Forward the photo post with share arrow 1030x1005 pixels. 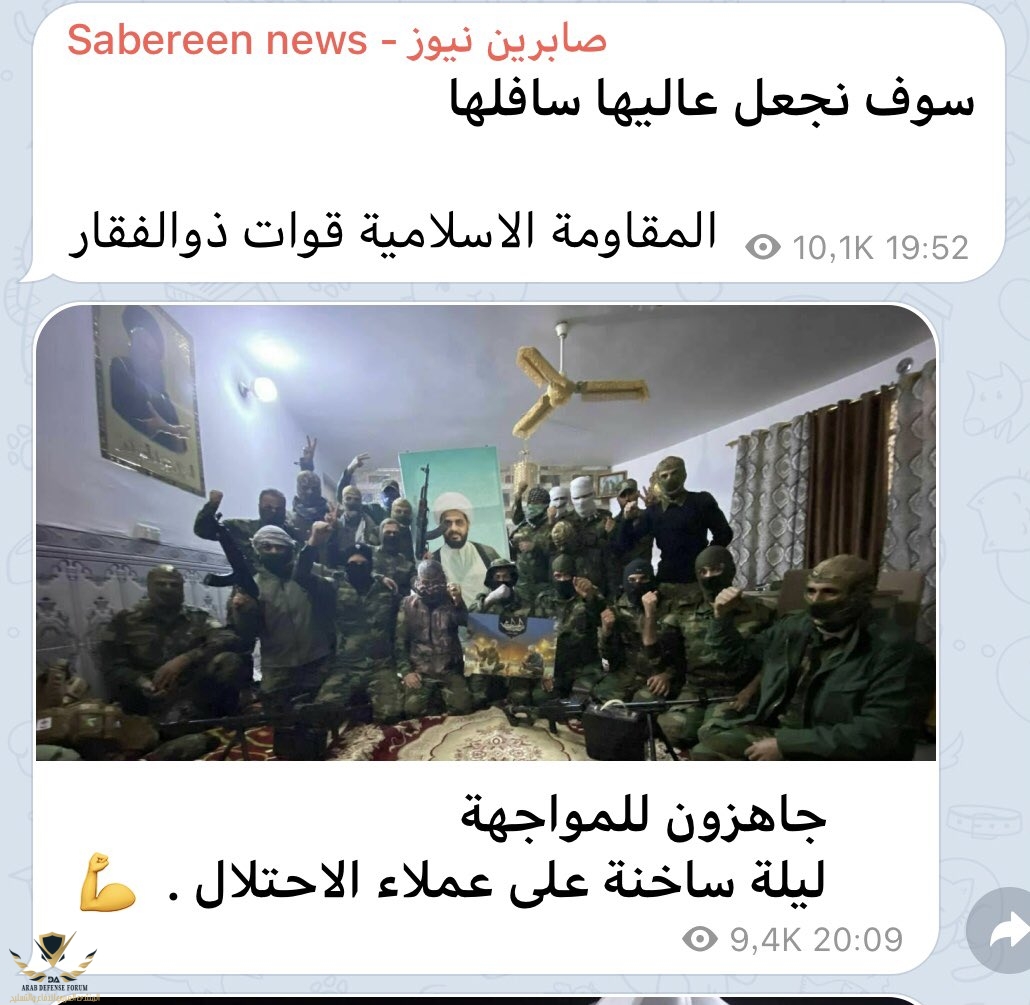click(1001, 933)
